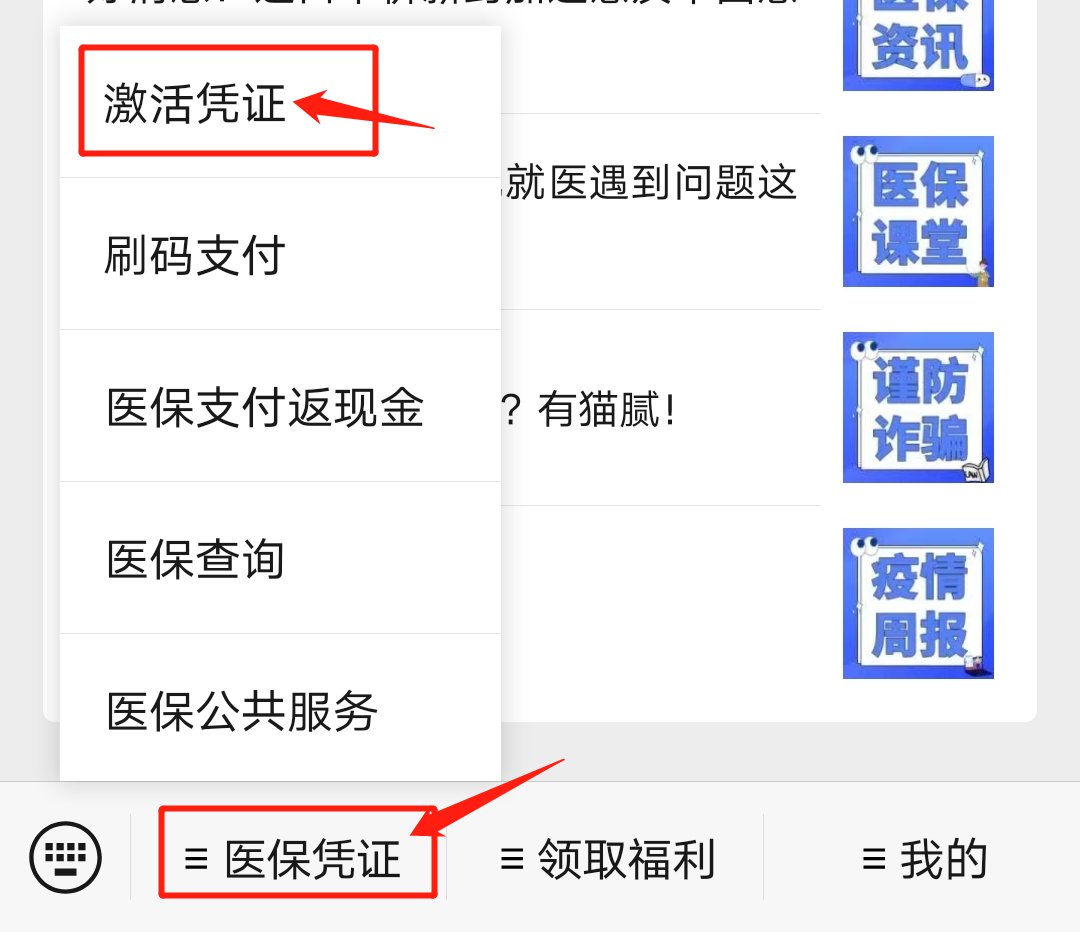1080x932 pixels.
Task: Select 医保公共服务 menu item
Action: [x=242, y=712]
